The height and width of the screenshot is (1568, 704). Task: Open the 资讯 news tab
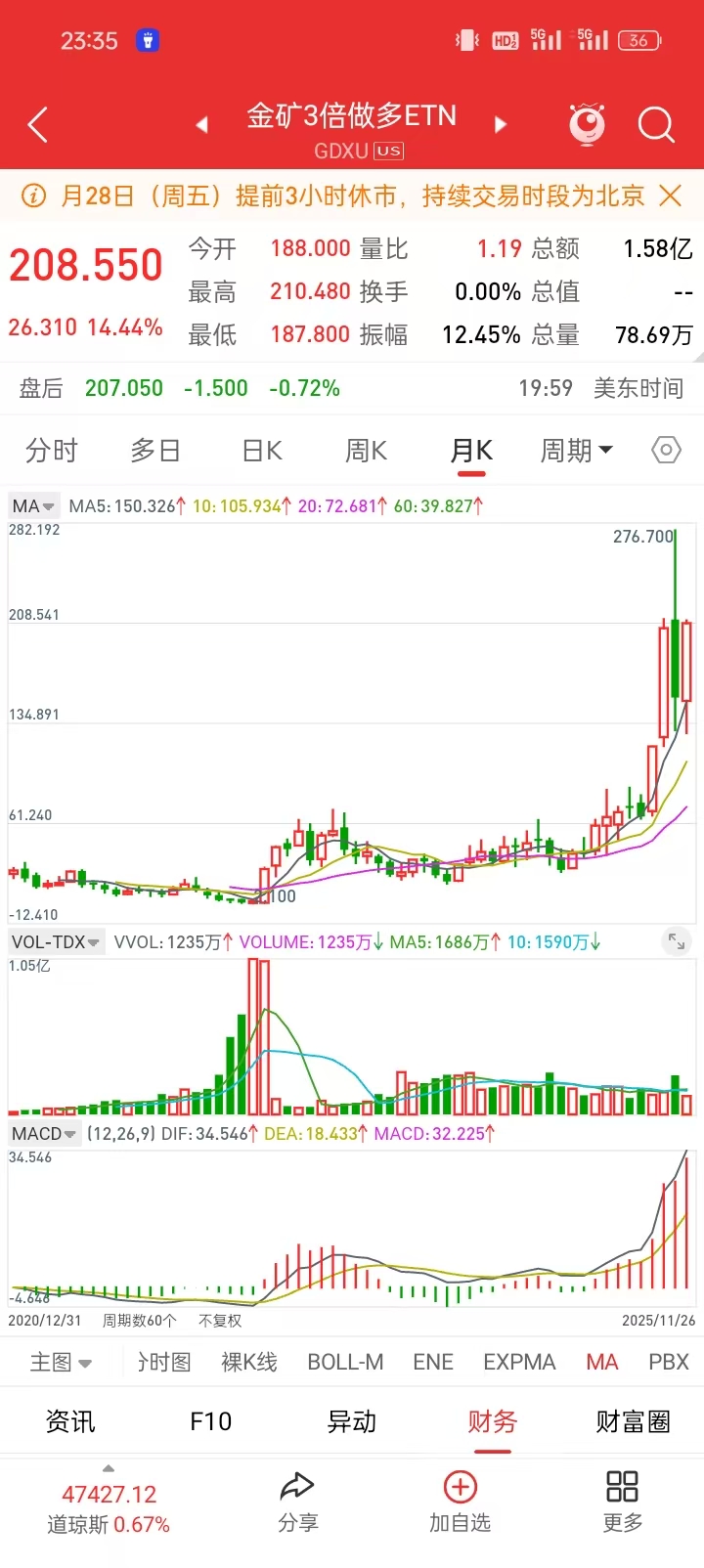[70, 1421]
